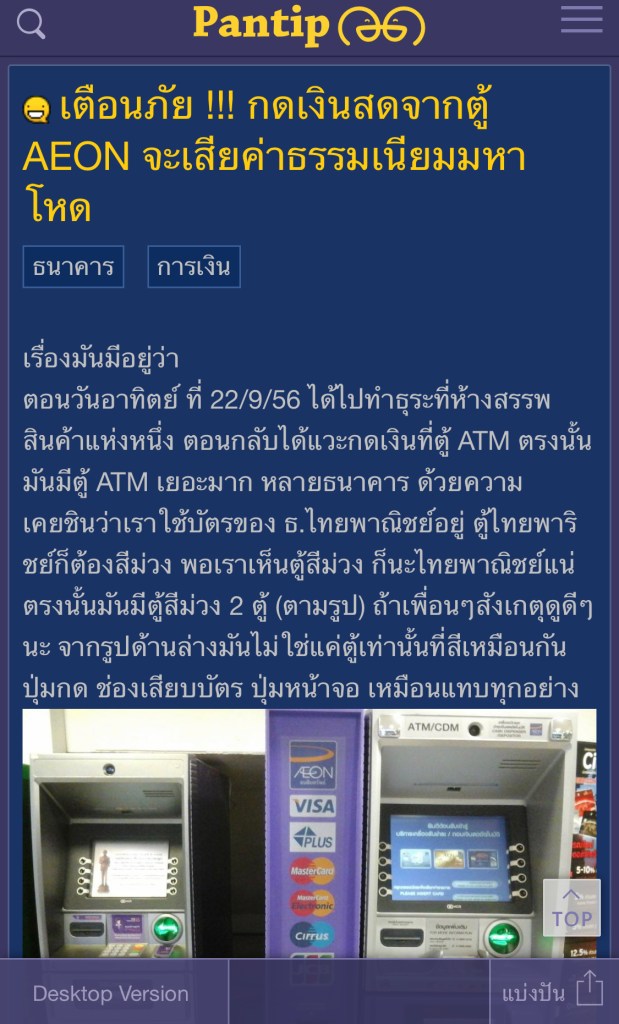The height and width of the screenshot is (1024, 619).
Task: Open the search icon in header
Action: pyautogui.click(x=31, y=24)
